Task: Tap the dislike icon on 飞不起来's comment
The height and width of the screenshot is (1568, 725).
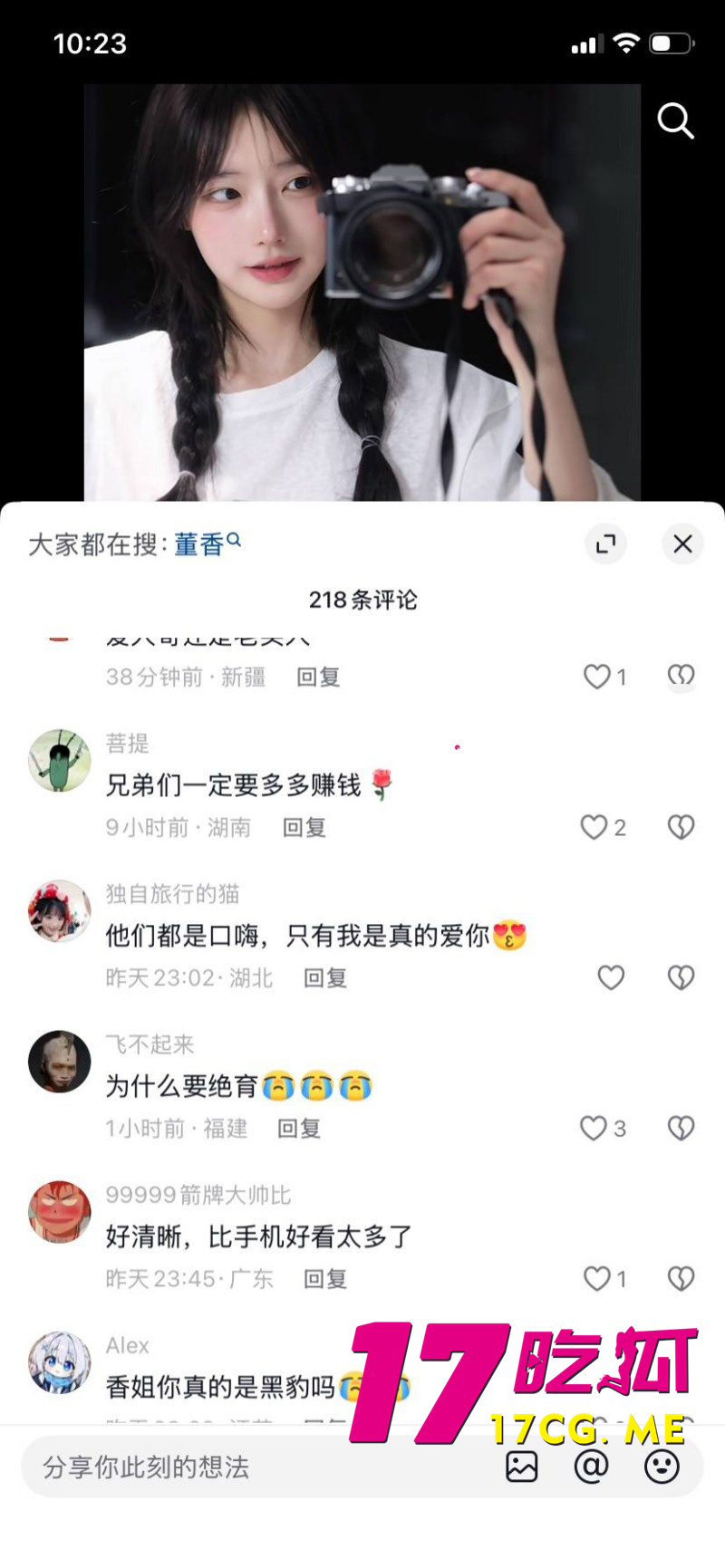Action: pos(681,1128)
